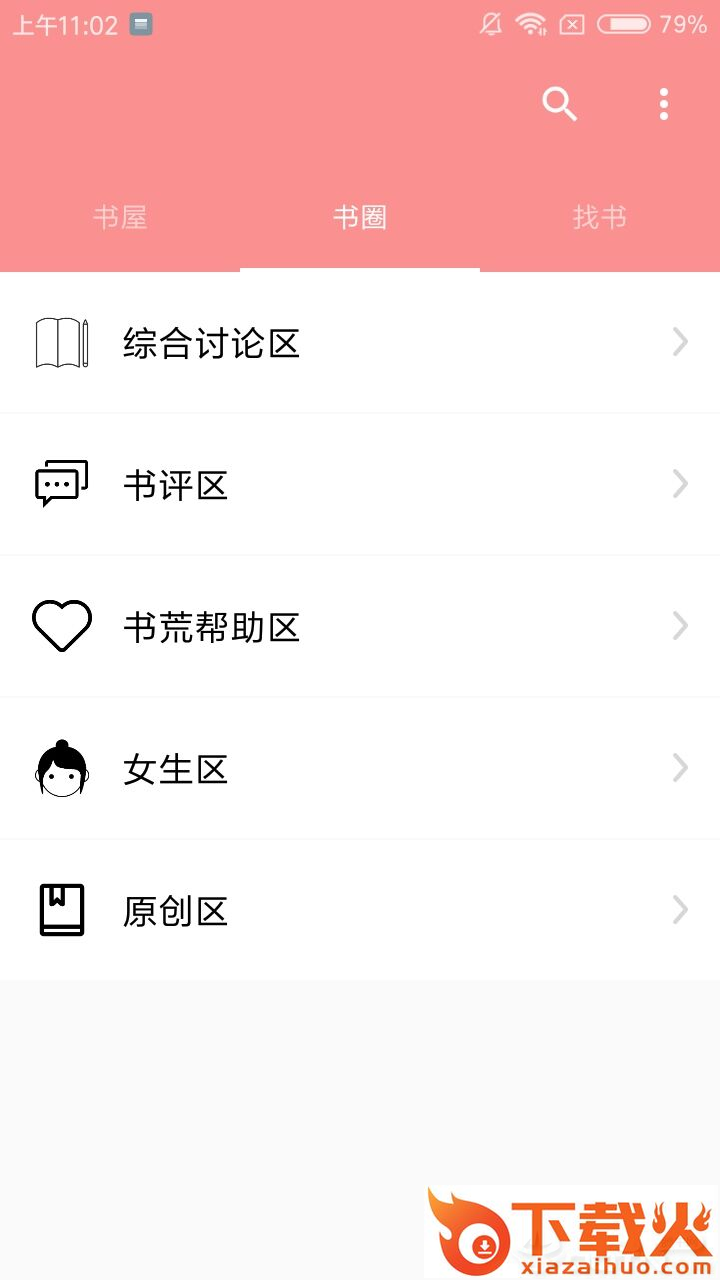
Task: Open 书荒帮助区 row
Action: pos(360,627)
